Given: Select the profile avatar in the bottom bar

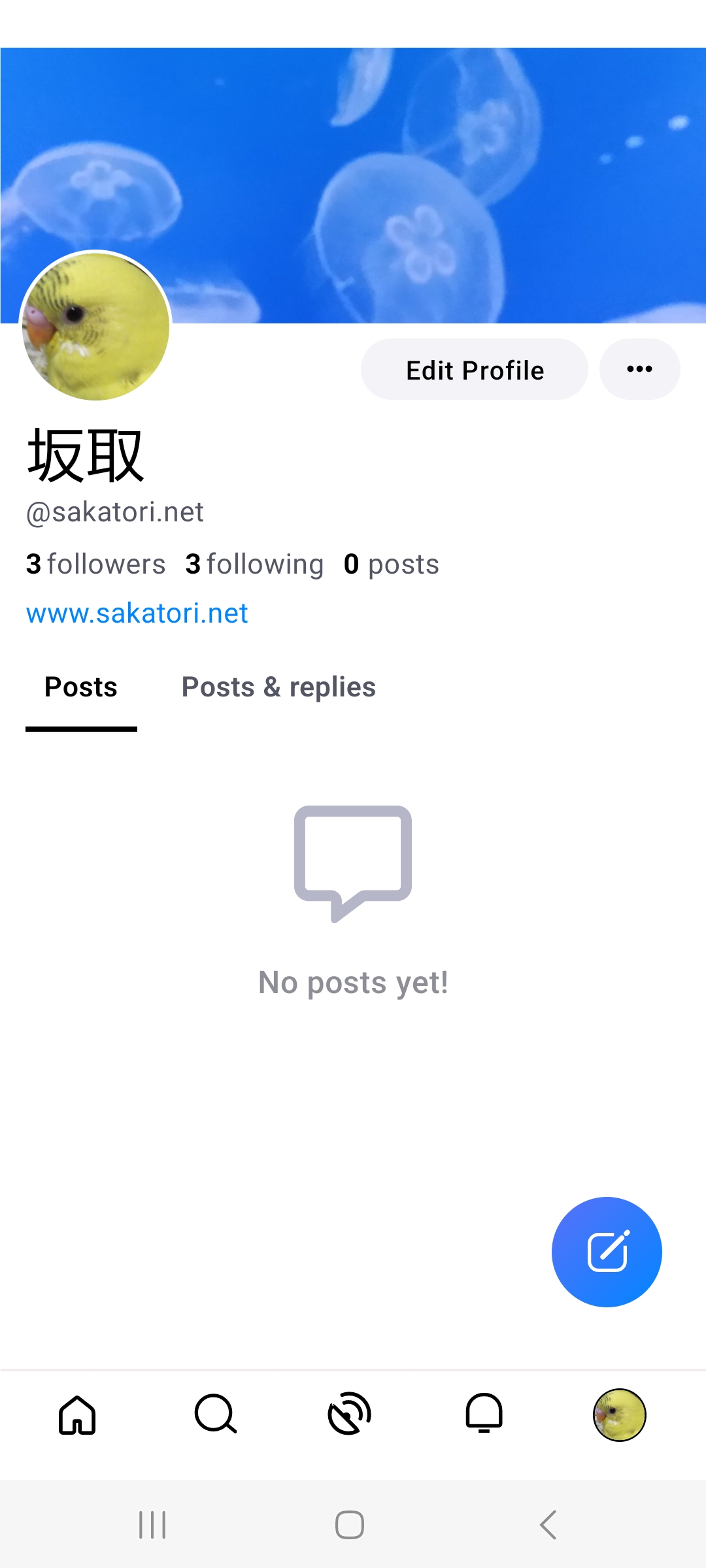Looking at the screenshot, I should coord(620,1415).
